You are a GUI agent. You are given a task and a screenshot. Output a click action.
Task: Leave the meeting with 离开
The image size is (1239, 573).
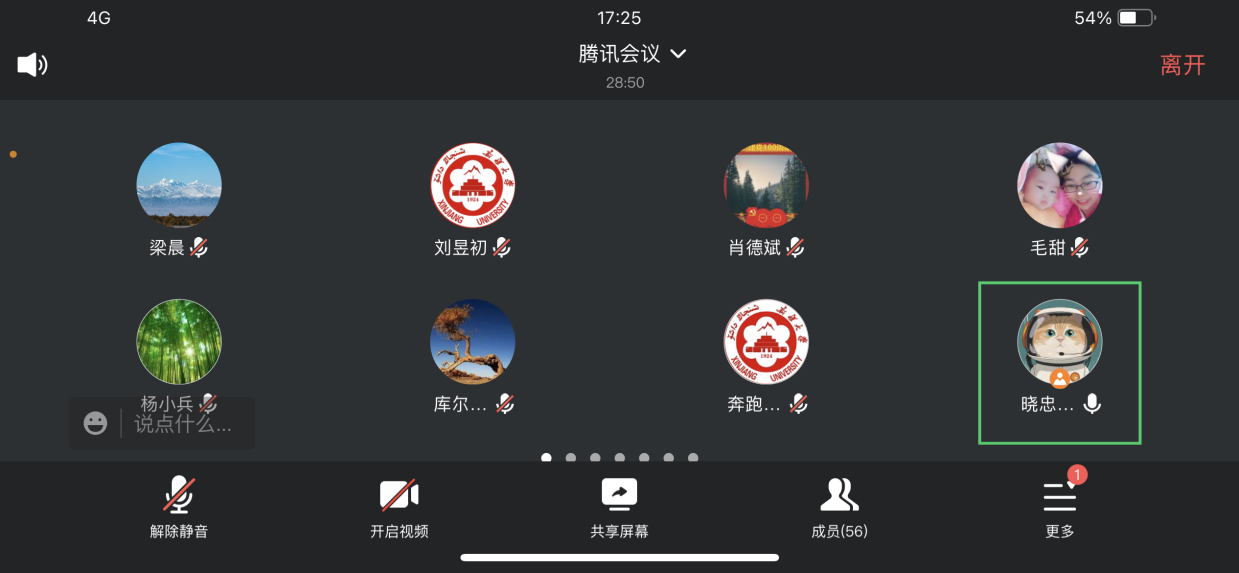(x=1182, y=65)
